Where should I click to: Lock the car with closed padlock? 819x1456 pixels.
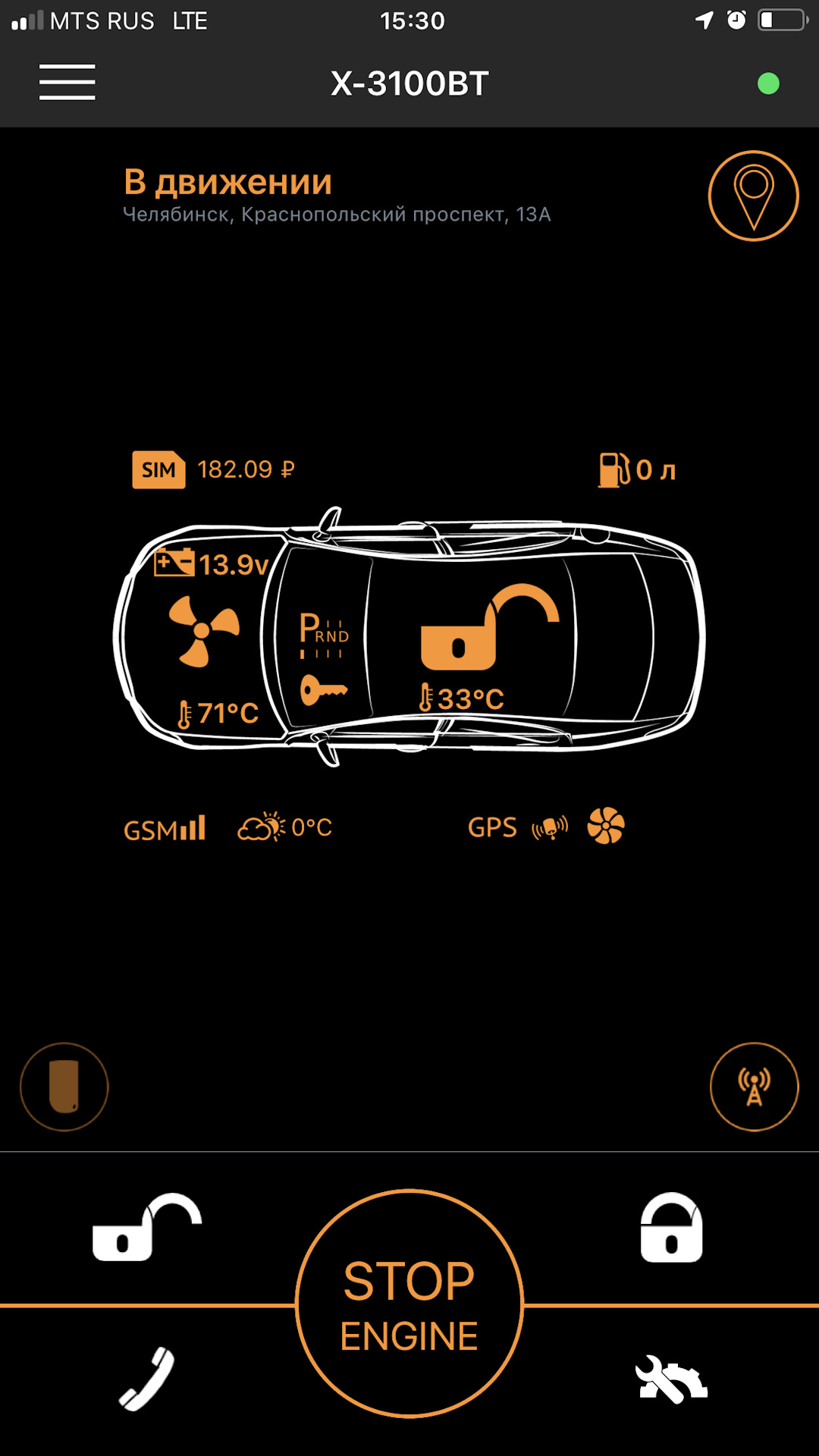(671, 1228)
